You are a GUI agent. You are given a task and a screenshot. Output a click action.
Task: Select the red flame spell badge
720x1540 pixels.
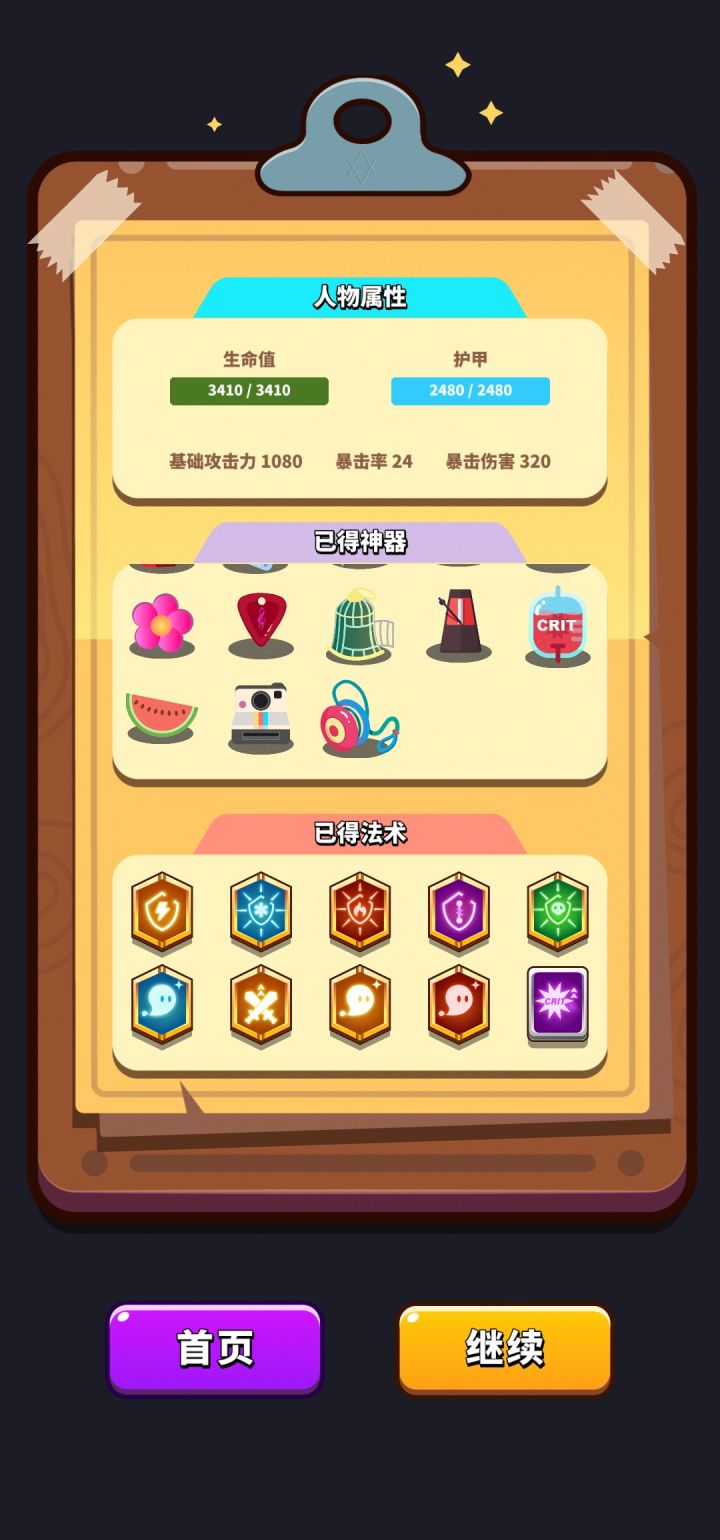(360, 913)
